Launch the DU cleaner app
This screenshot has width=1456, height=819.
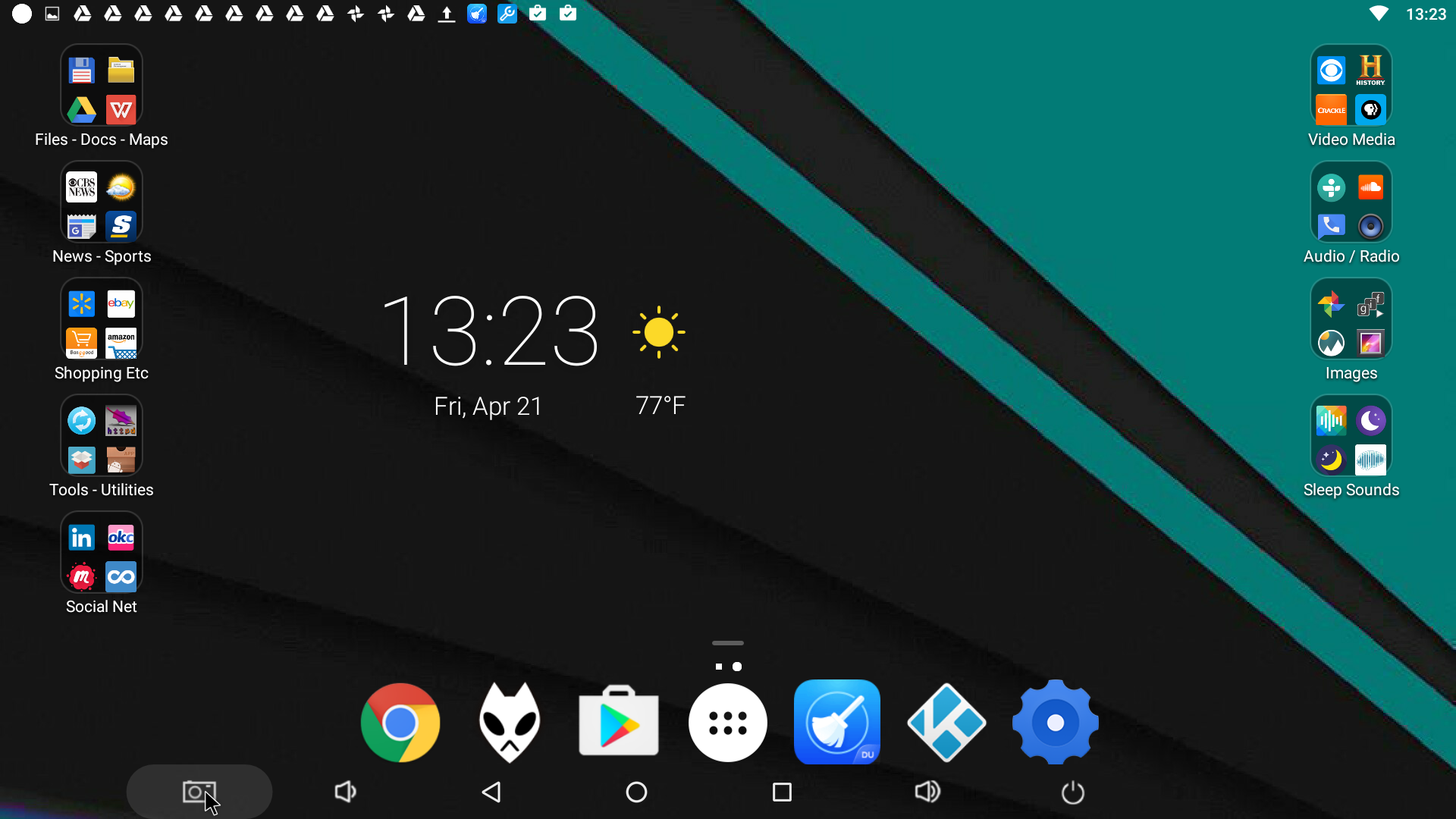pyautogui.click(x=837, y=723)
